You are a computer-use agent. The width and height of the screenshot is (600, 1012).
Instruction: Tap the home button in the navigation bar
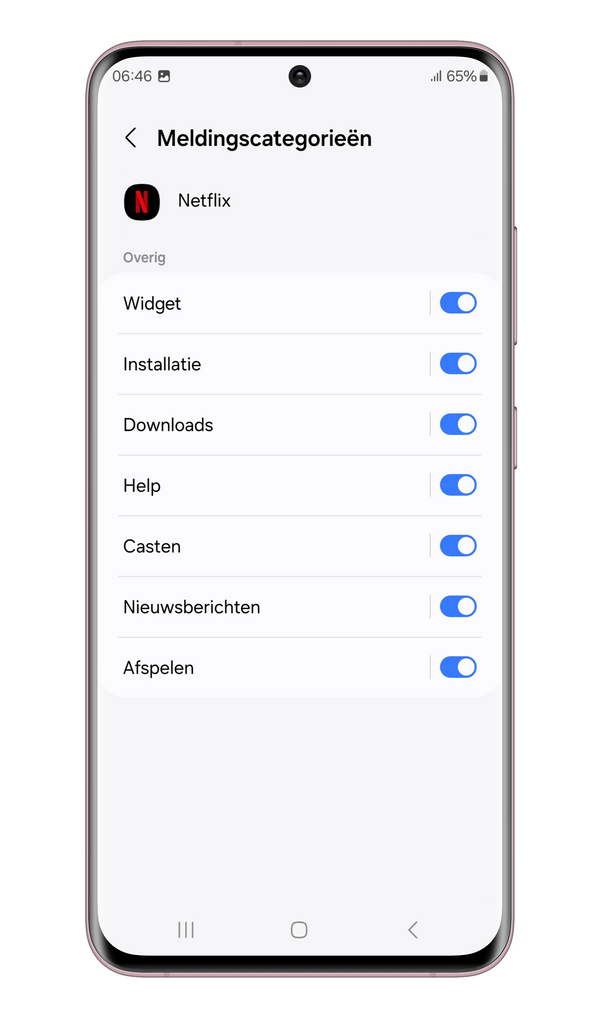click(x=299, y=929)
